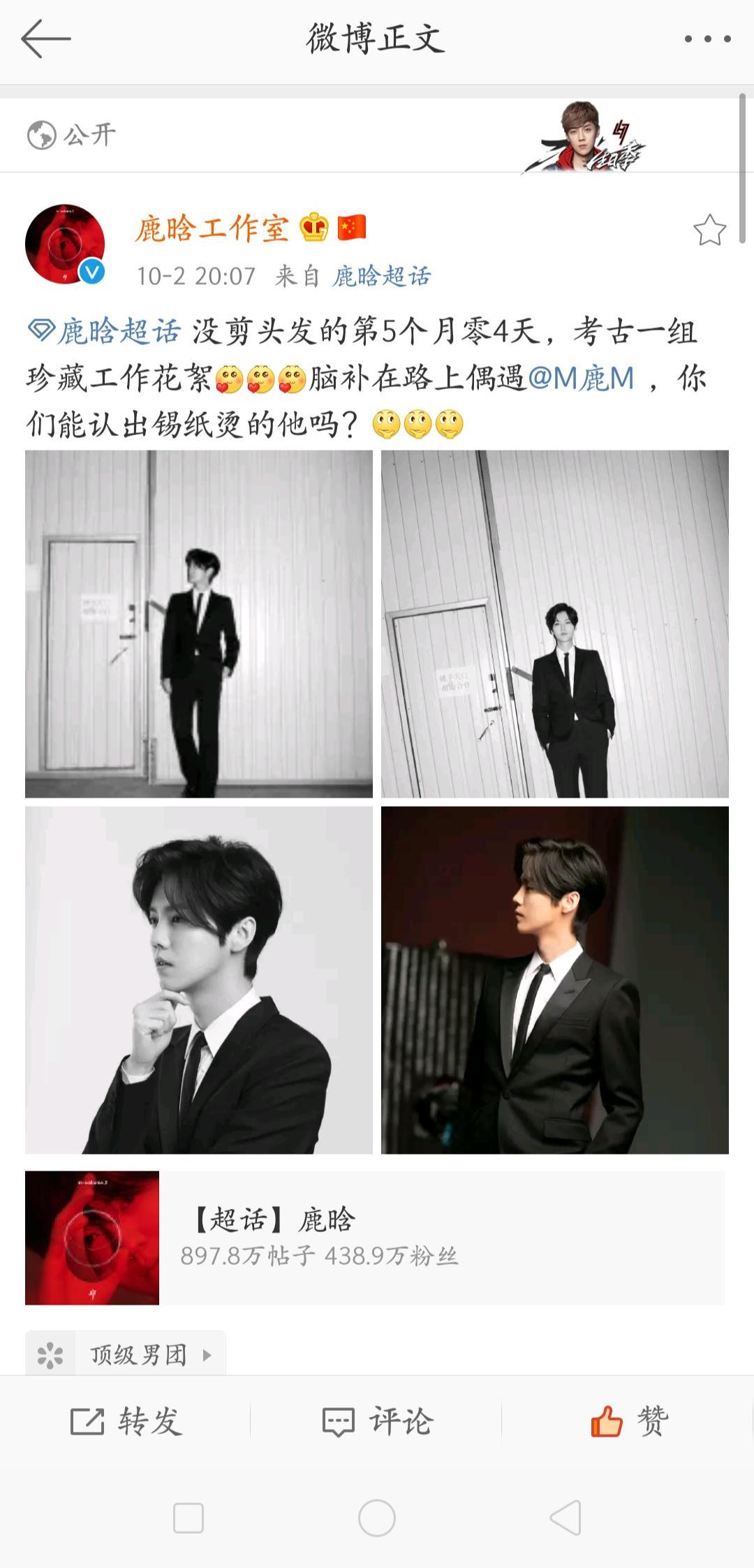The height and width of the screenshot is (1568, 754).
Task: Open grayscale portrait with hand on chin
Action: [x=199, y=980]
